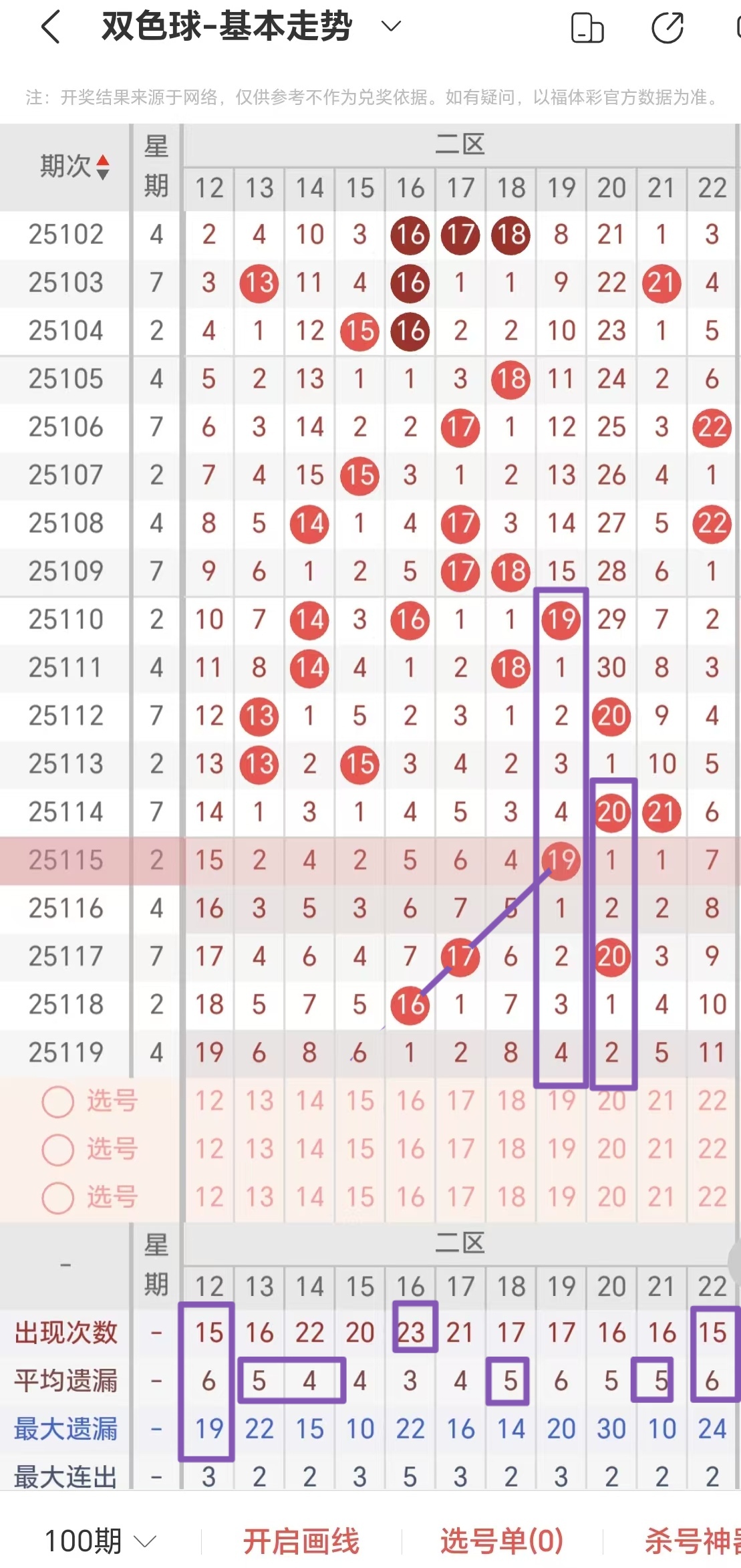
Task: Open the 100期 period count dropdown
Action: point(100,1541)
